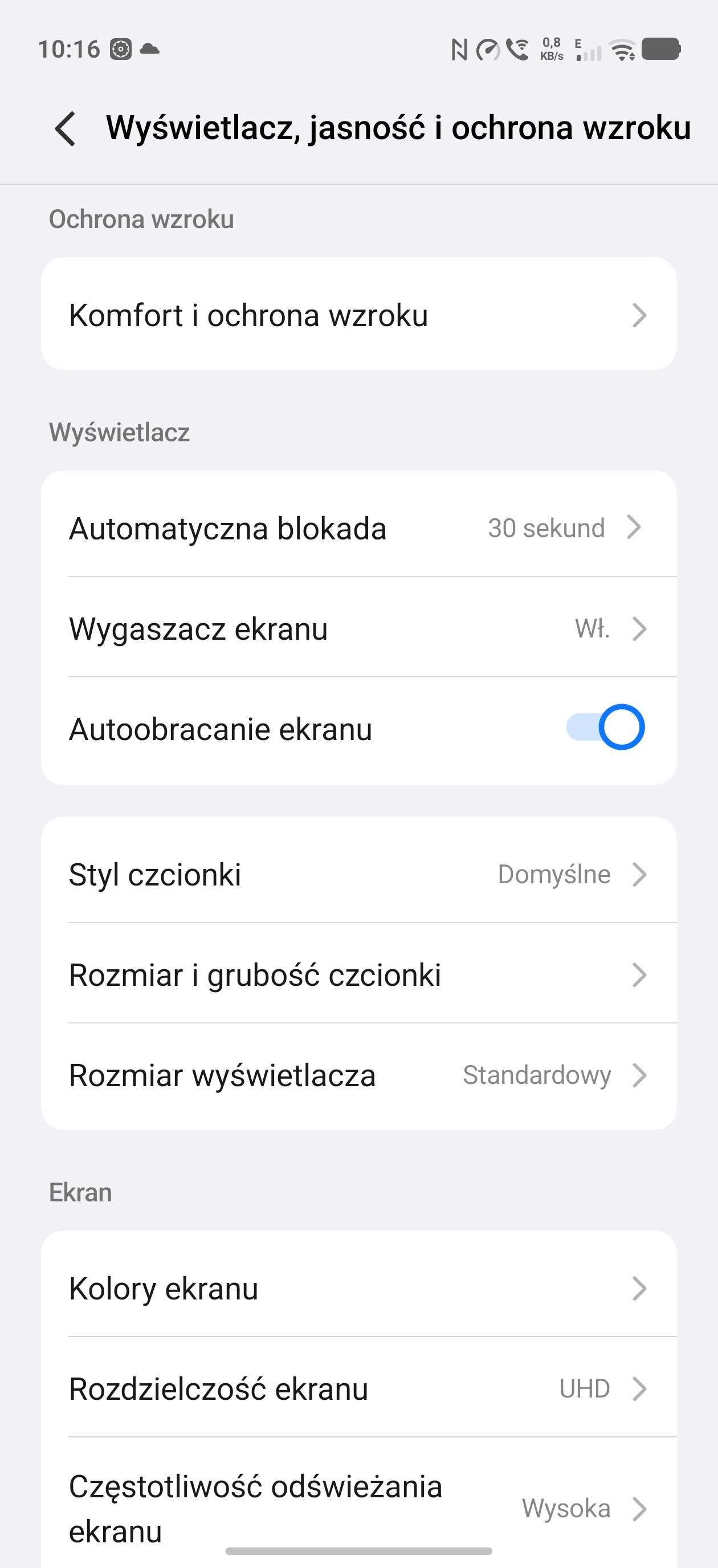Open Automatyczna blokada setting
Image resolution: width=718 pixels, height=1568 pixels.
[x=358, y=528]
